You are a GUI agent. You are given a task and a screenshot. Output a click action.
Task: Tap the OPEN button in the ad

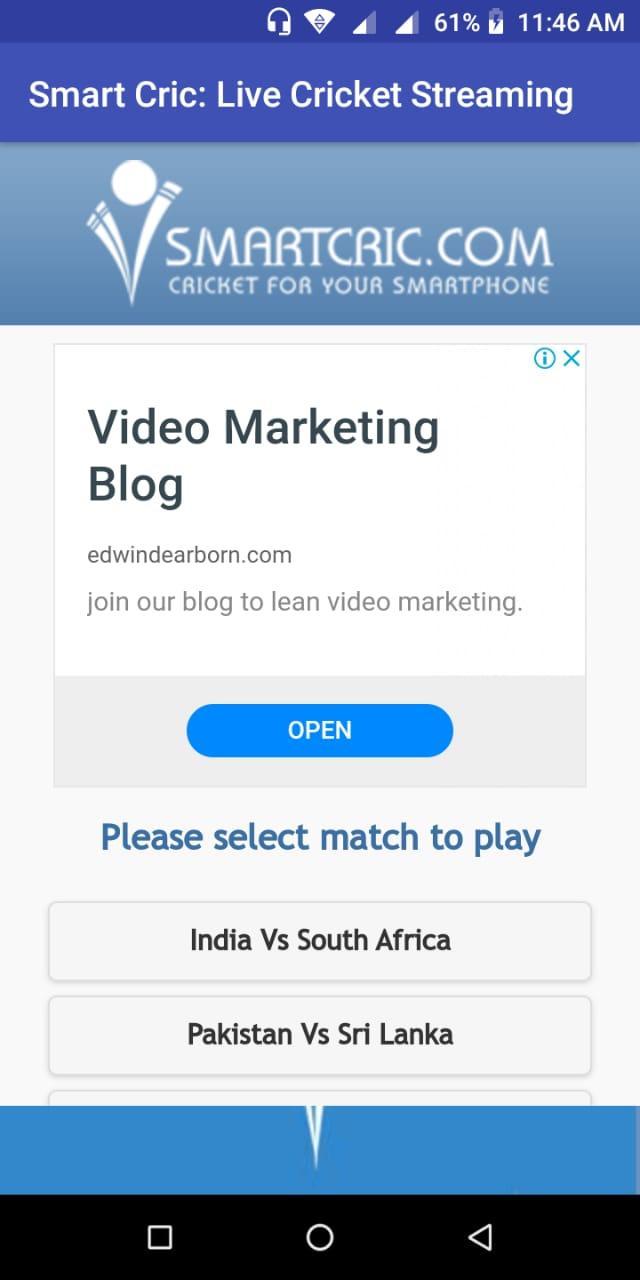(x=320, y=730)
